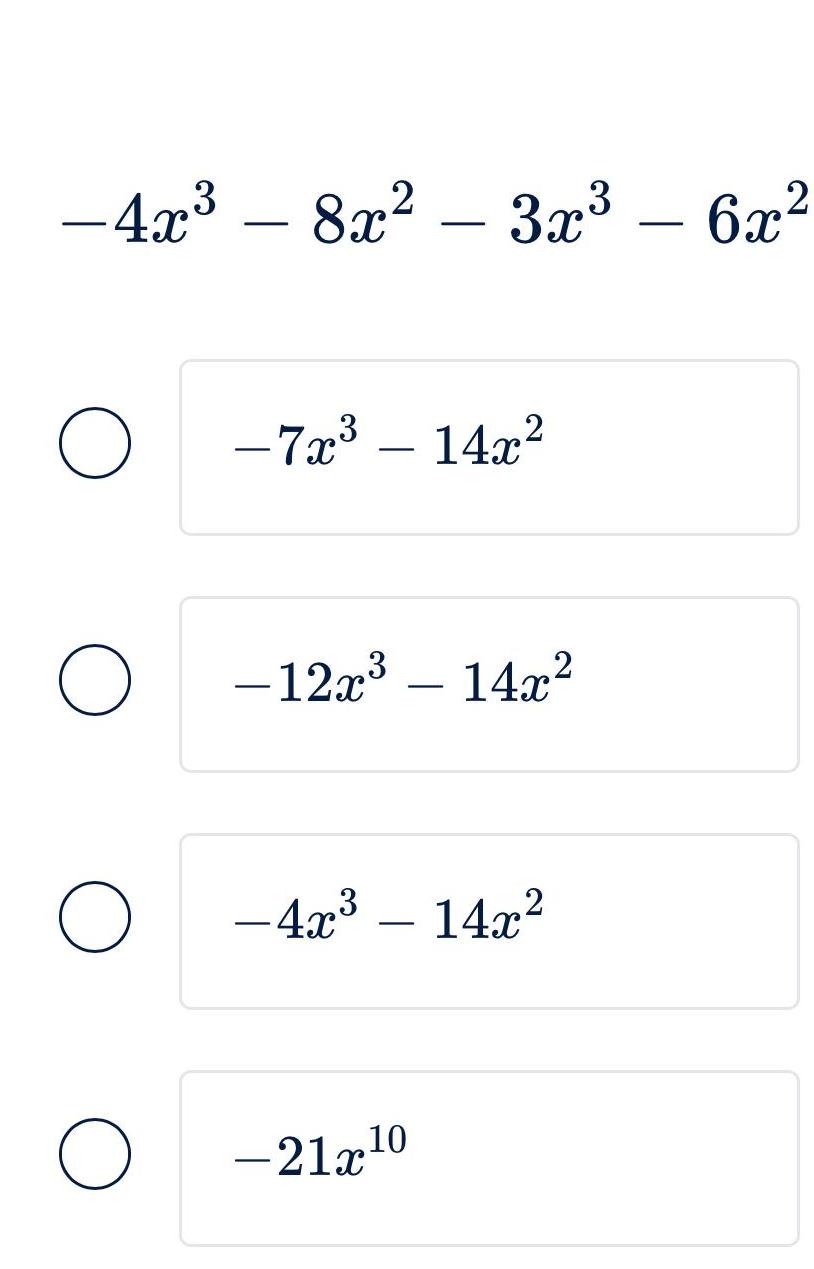Click the answer option −4x³ − 14x²
Image resolution: width=814 pixels, height=1269 pixels.
[489, 920]
